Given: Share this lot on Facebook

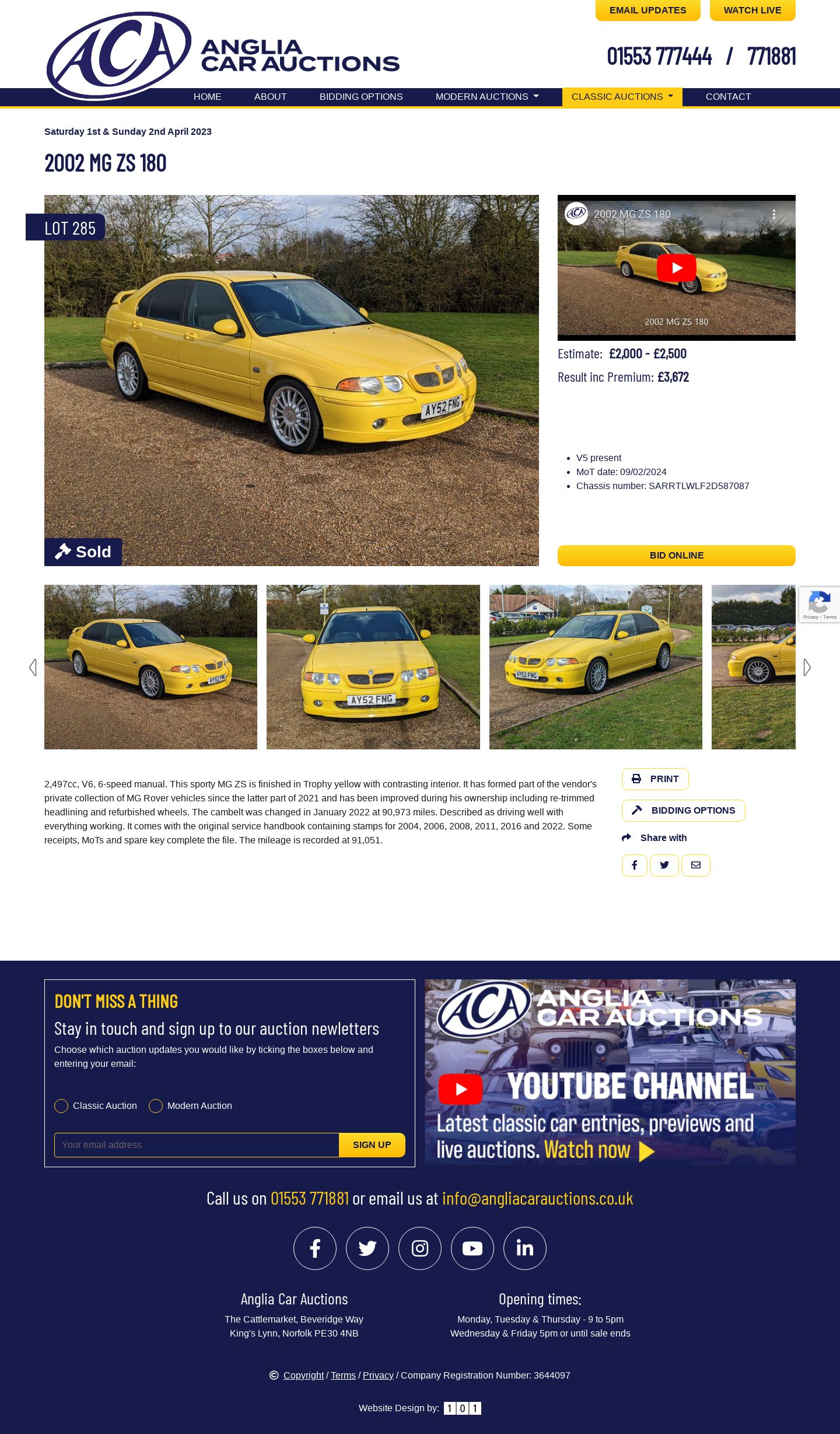Looking at the screenshot, I should pos(635,866).
